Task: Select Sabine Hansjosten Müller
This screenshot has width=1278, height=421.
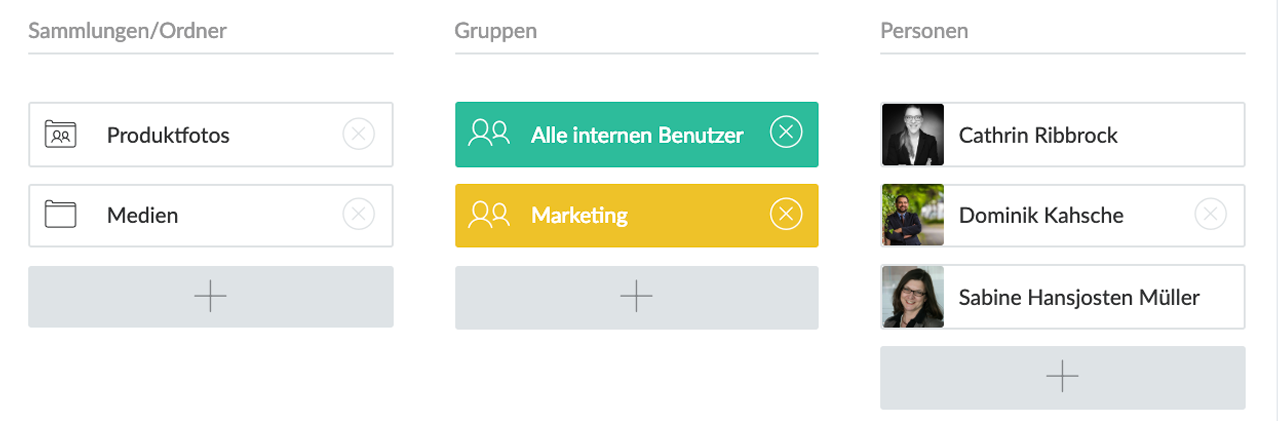Action: (x=1078, y=297)
